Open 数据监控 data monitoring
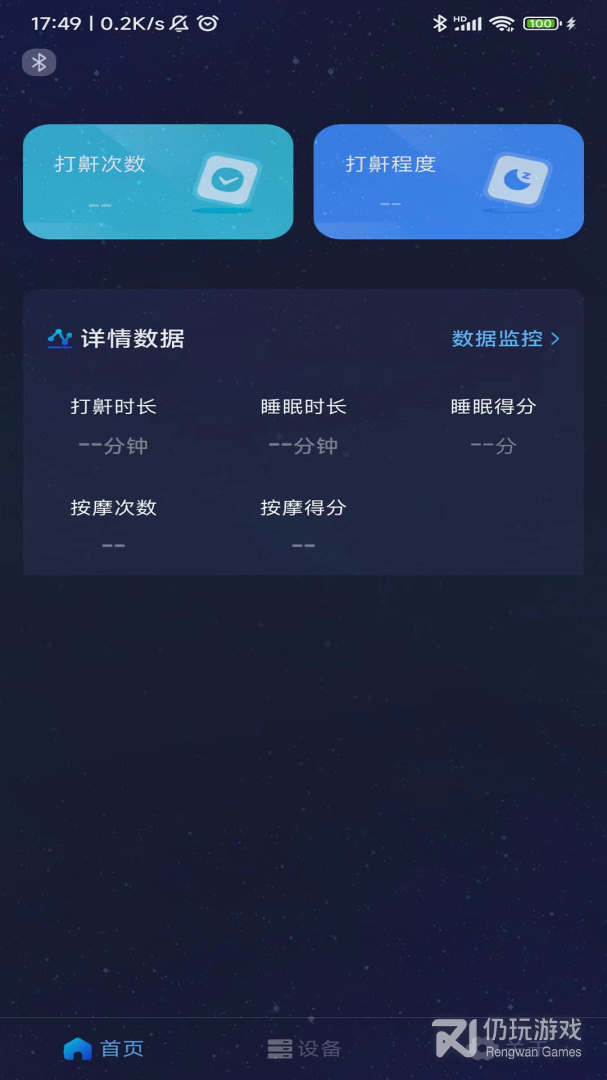Image resolution: width=607 pixels, height=1080 pixels. tap(505, 339)
